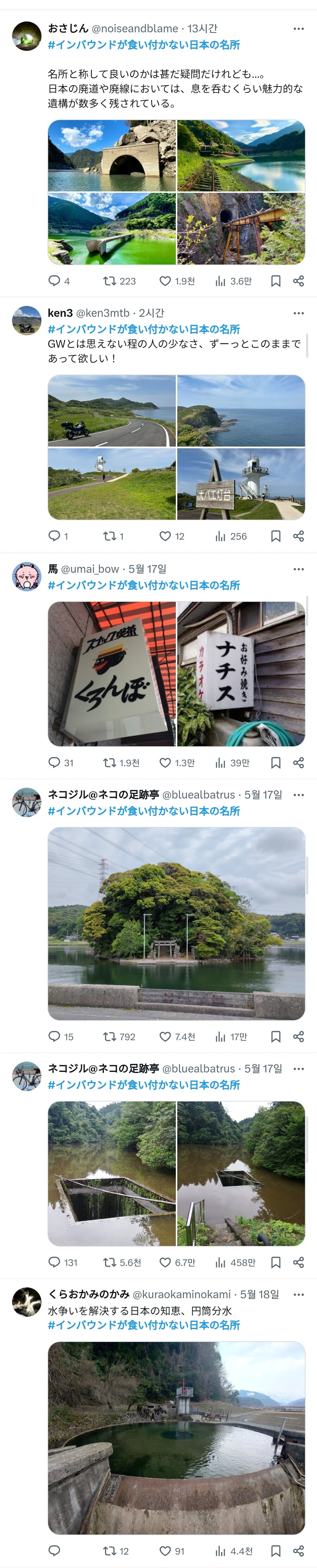
Task: Like くらおかみのかみ's 円筒分水 post
Action: tap(165, 1551)
